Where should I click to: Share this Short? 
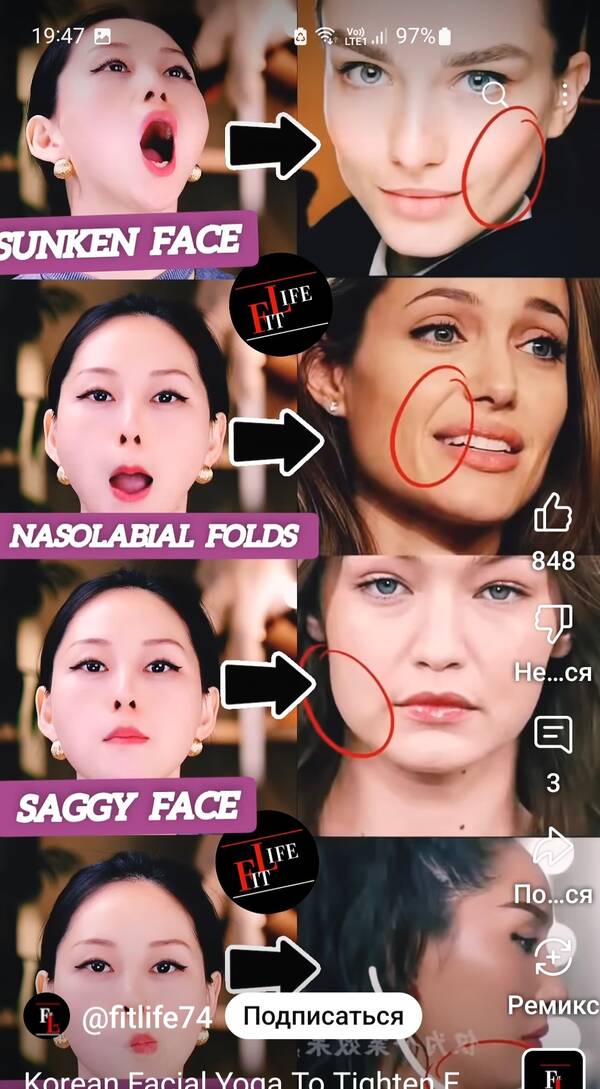553,848
